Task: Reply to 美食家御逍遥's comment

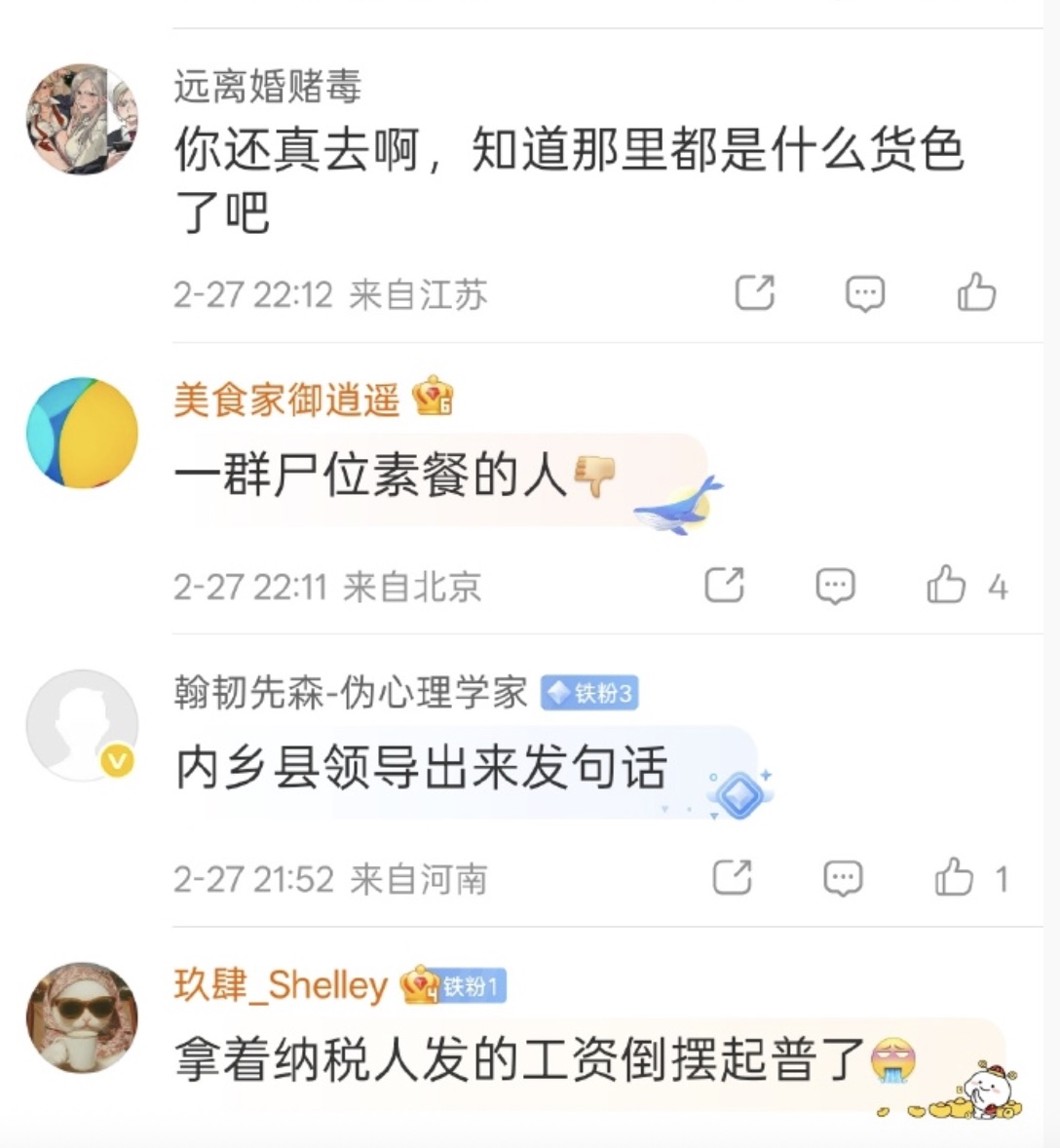Action: point(835,586)
